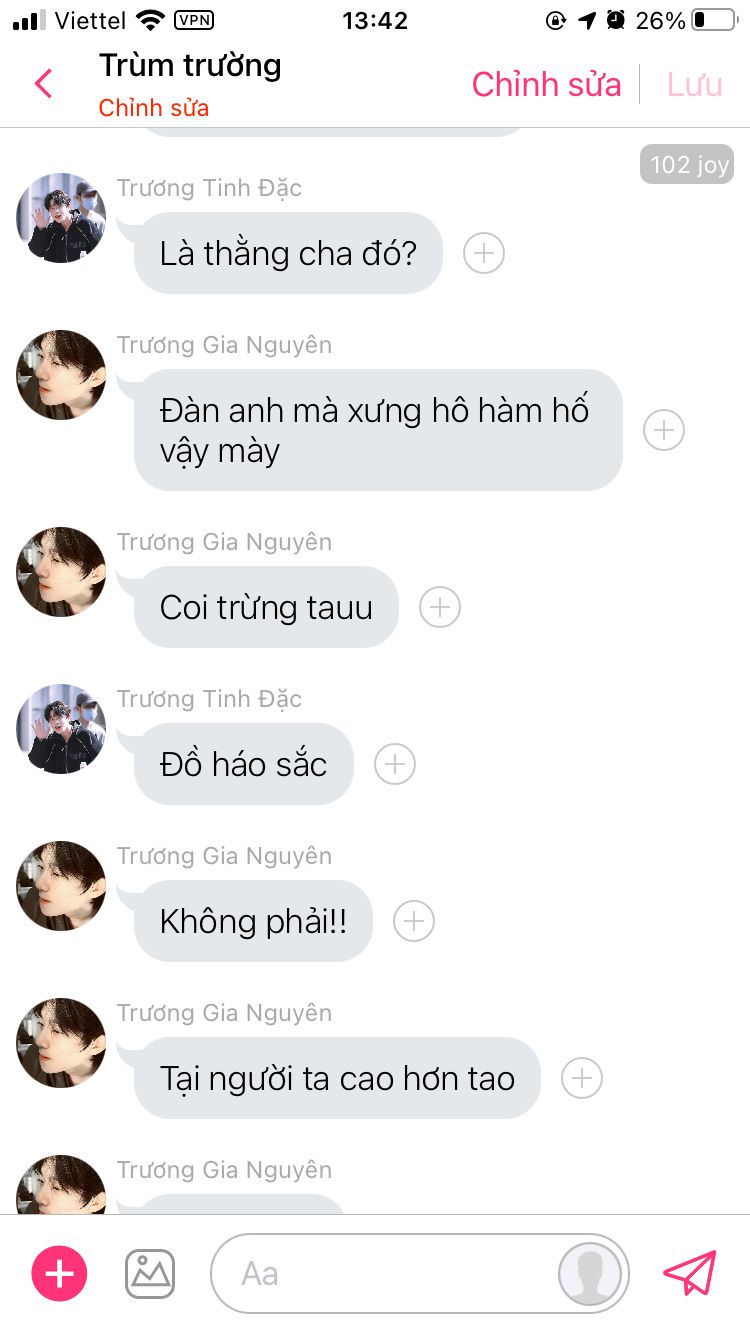The height and width of the screenshot is (1334, 750).
Task: Tap the plus beside "Không phải!!"
Action: click(x=413, y=921)
